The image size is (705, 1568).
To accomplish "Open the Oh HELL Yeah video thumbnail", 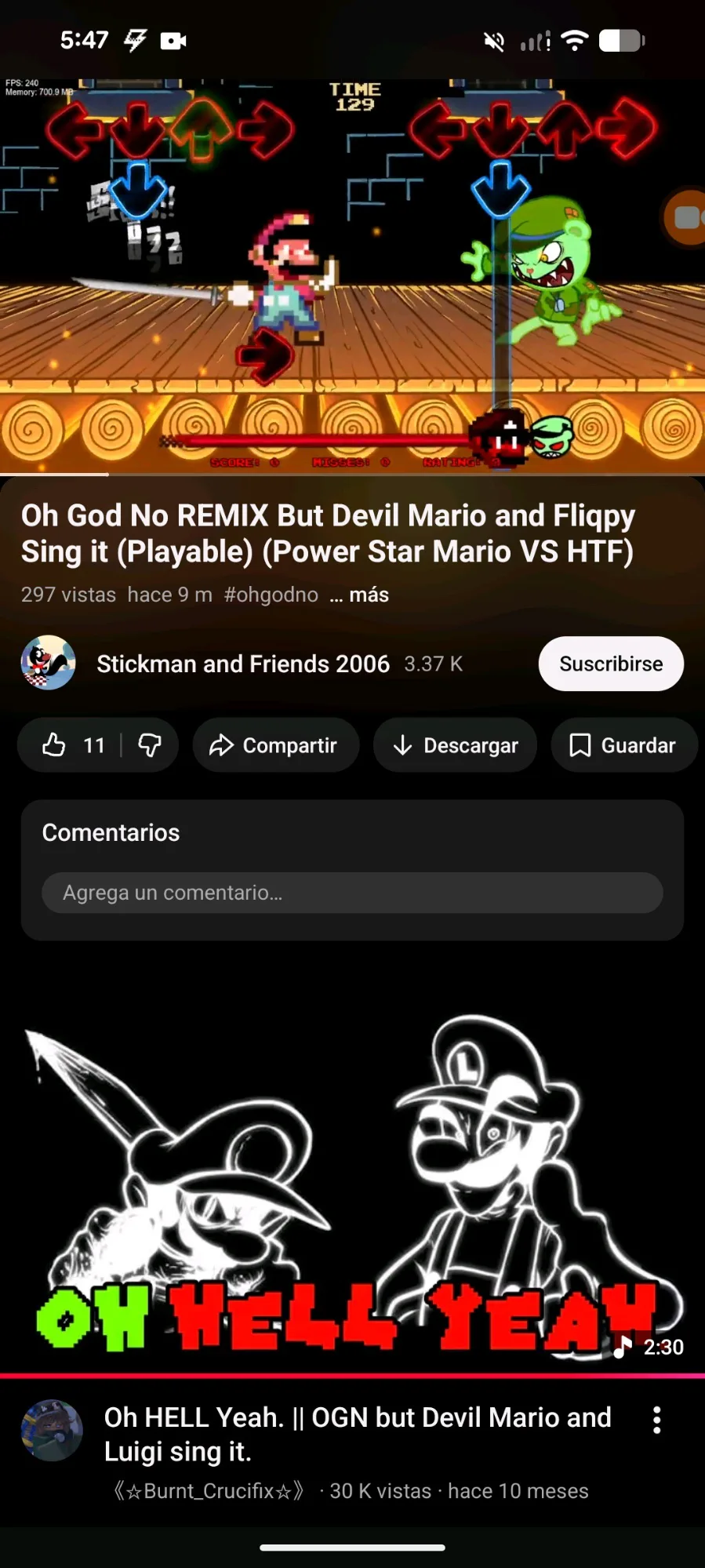I will click(x=352, y=1177).
